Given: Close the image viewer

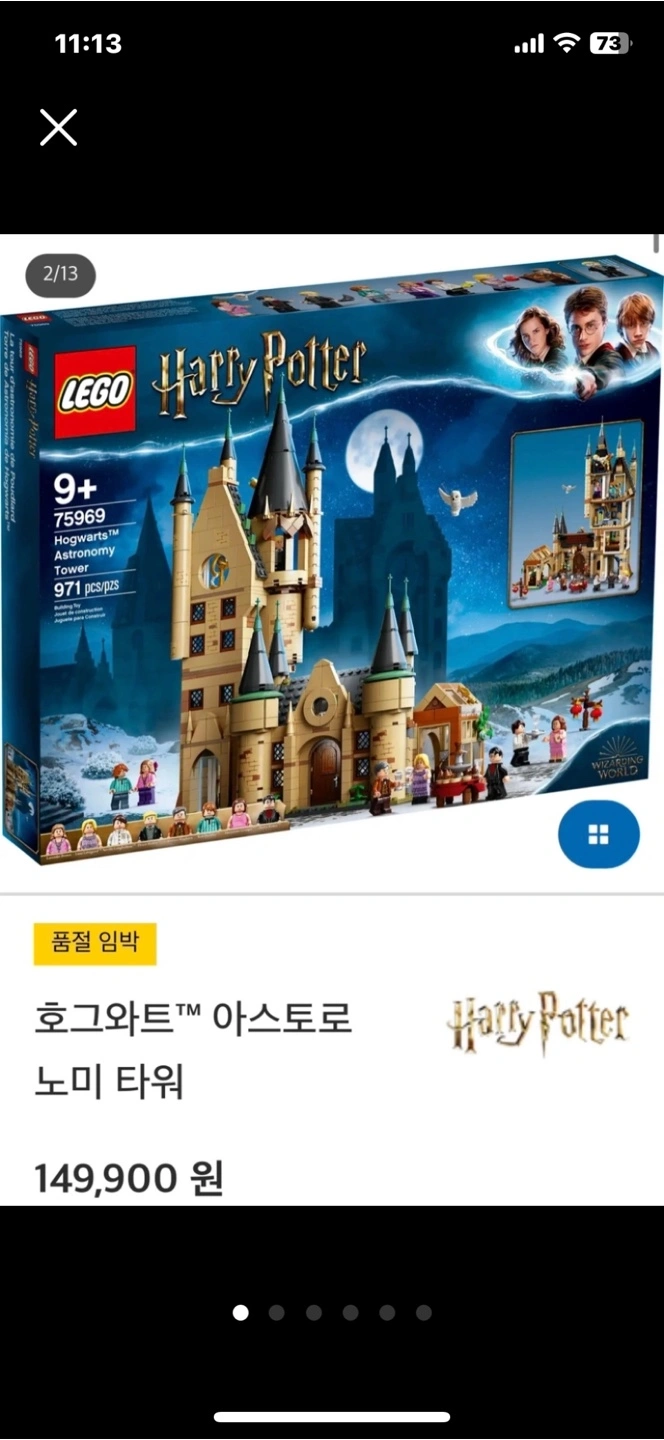Looking at the screenshot, I should 58,128.
